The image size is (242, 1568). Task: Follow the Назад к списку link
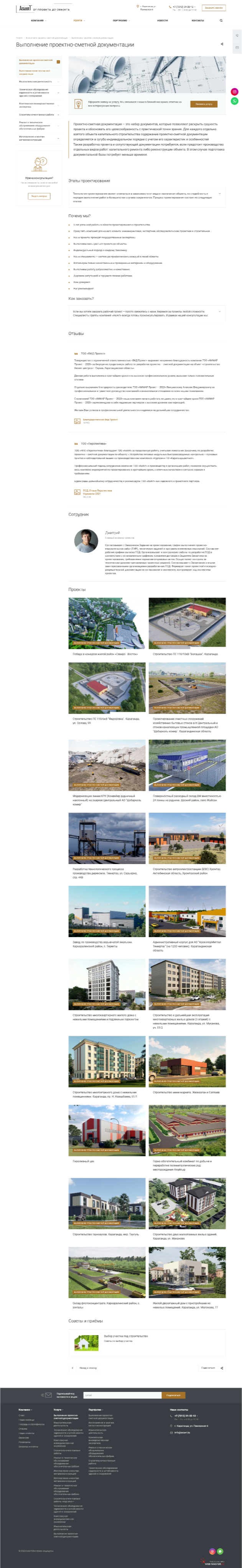pos(88,1368)
